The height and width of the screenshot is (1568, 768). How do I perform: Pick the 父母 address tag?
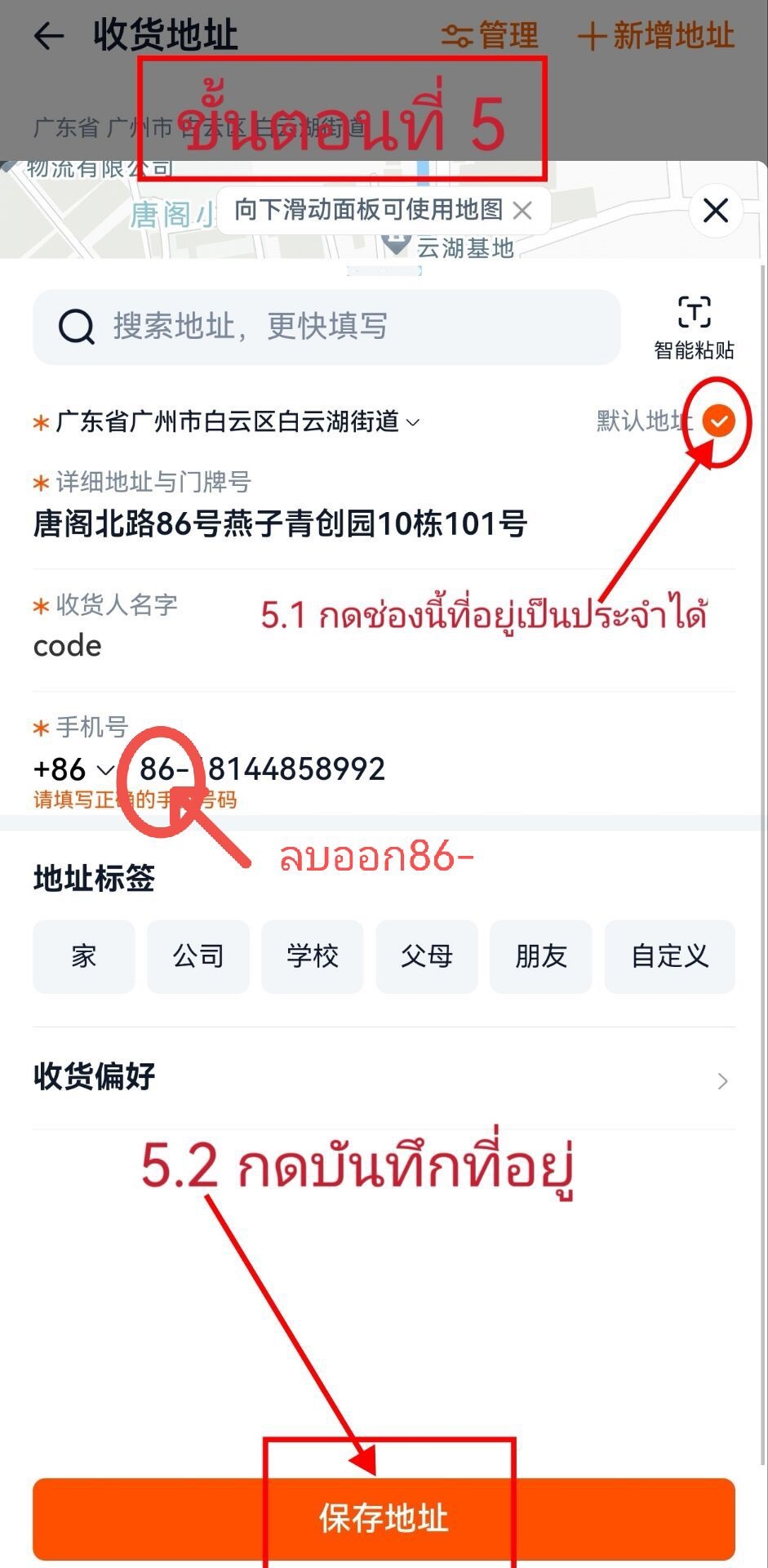click(427, 956)
